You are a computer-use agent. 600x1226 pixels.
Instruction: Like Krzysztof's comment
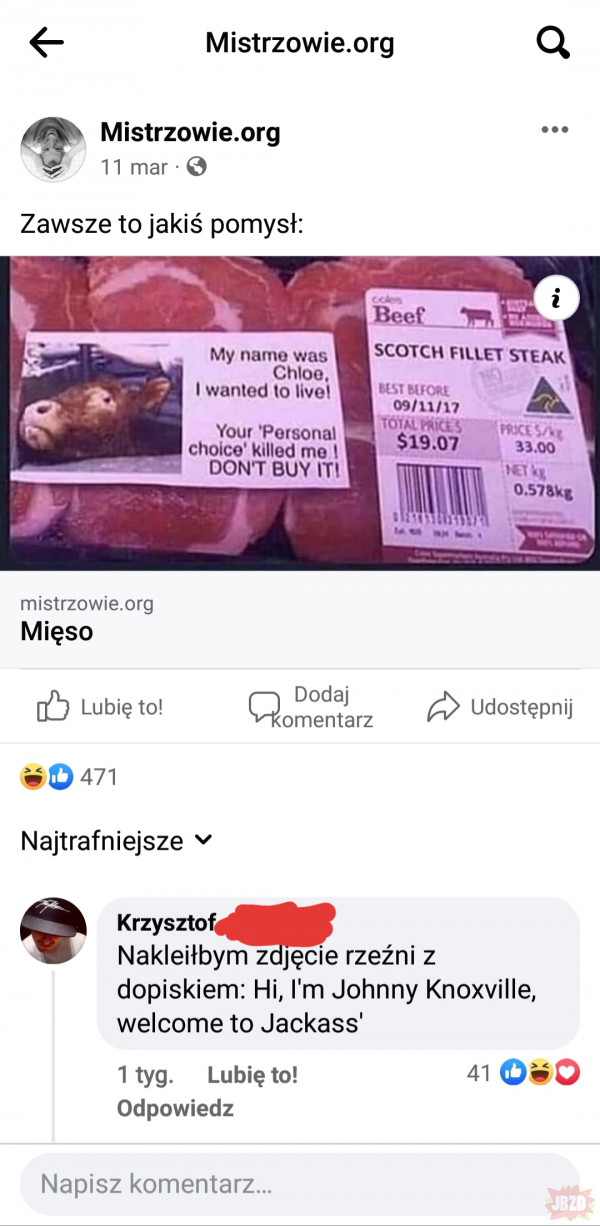click(252, 1075)
